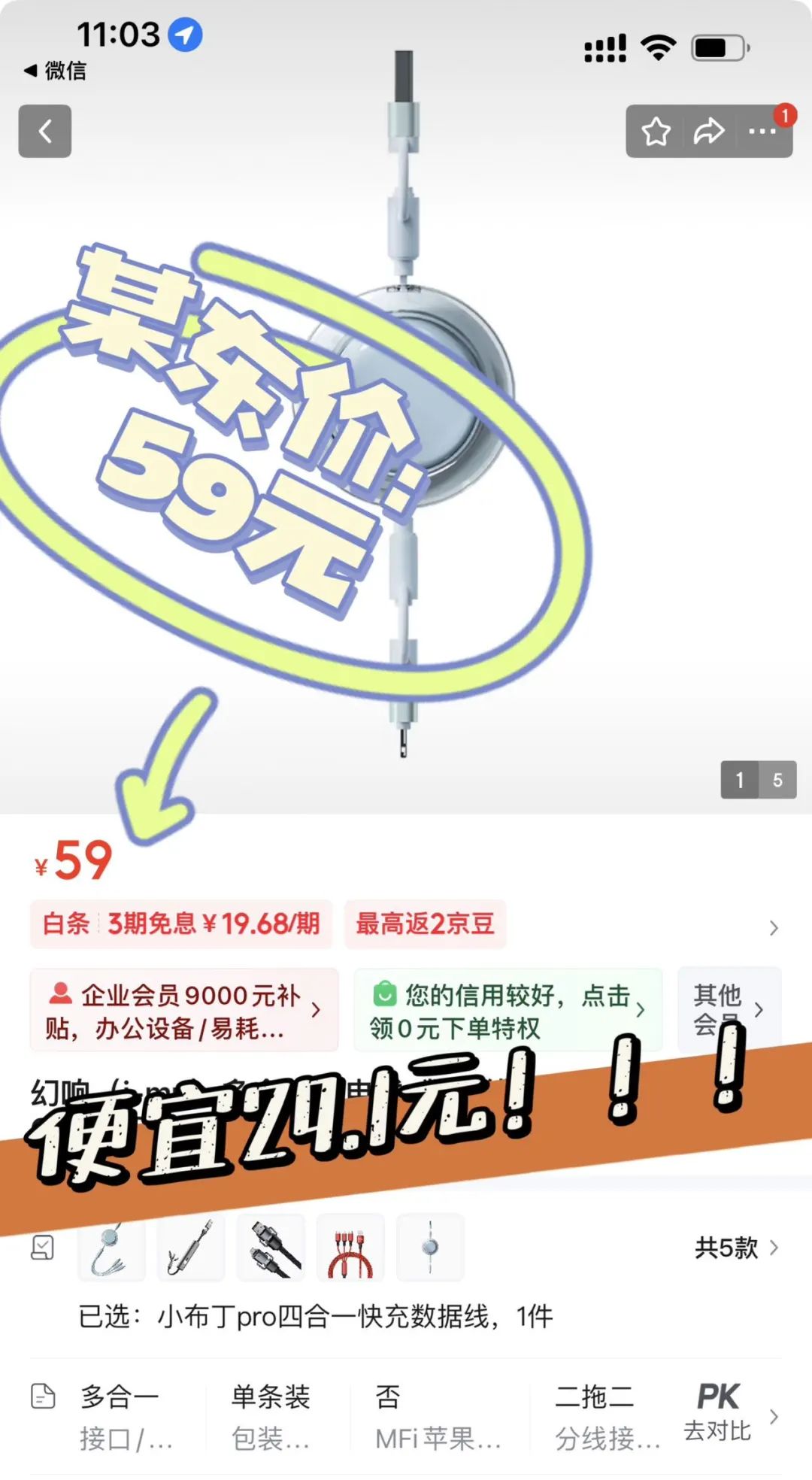The width and height of the screenshot is (812, 1480).
Task: Select the red three-head cable variant thumbnail
Action: tap(350, 1247)
